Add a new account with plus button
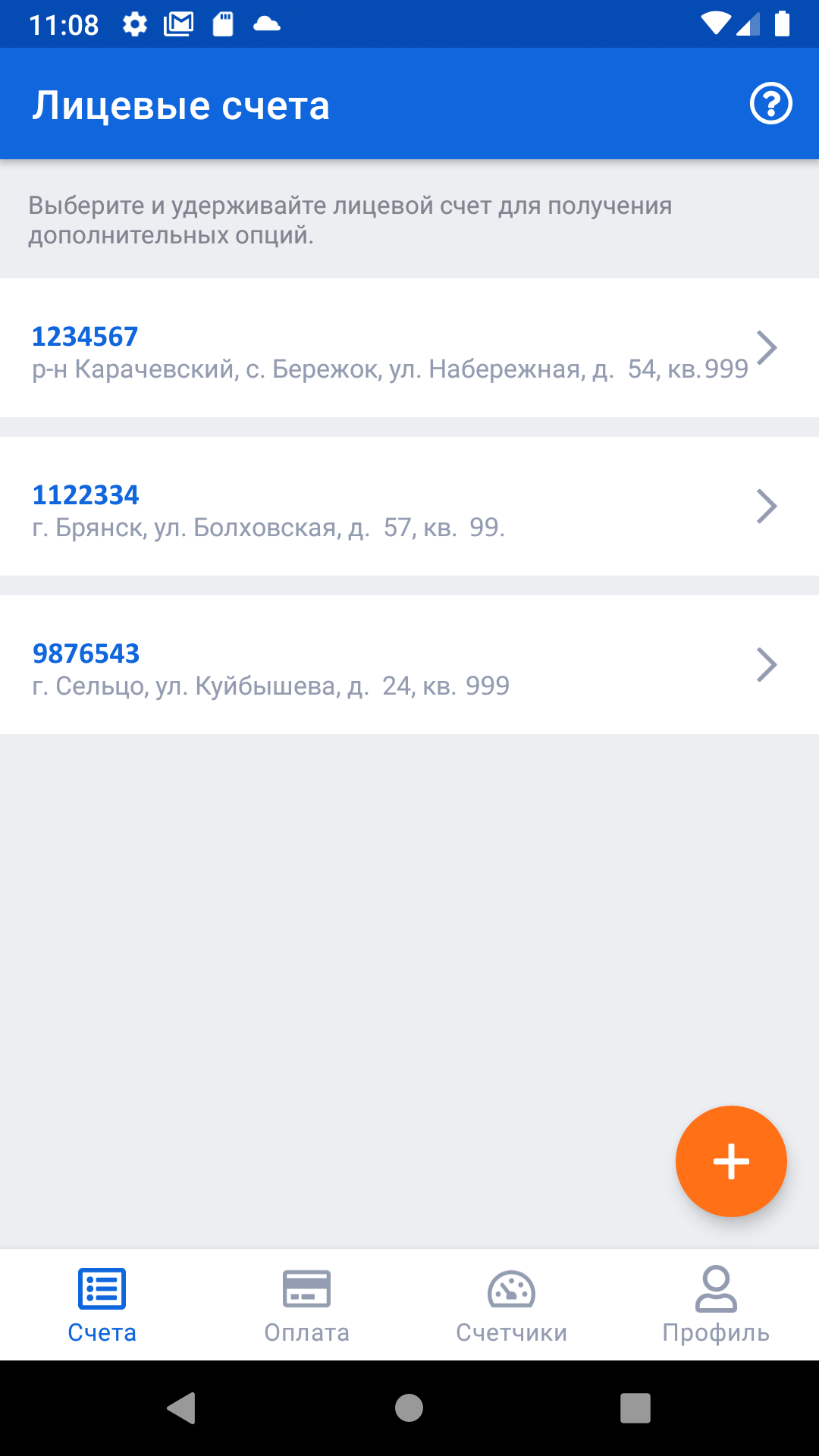This screenshot has height=1456, width=819. [731, 1161]
